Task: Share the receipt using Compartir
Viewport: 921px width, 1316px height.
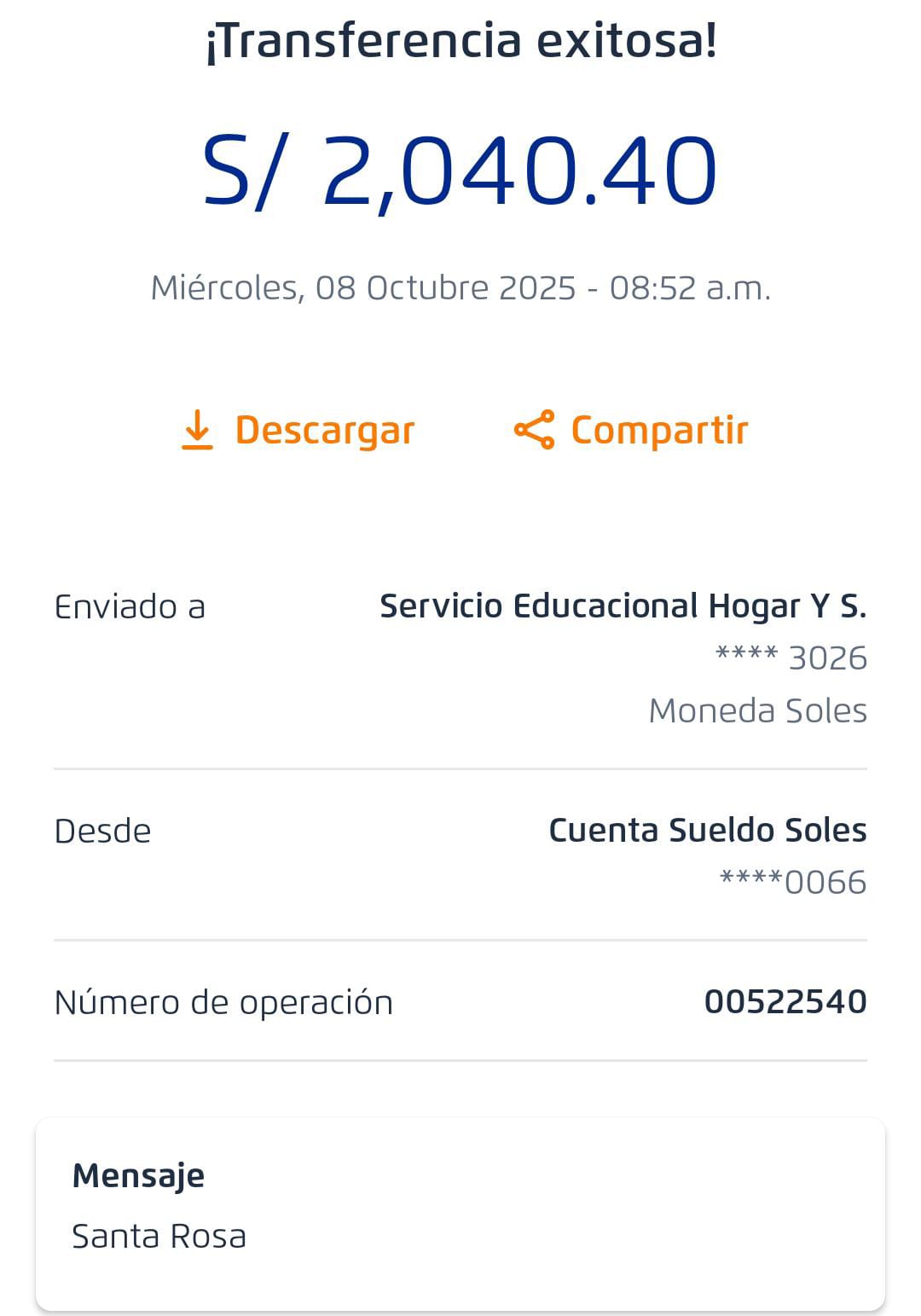Action: pyautogui.click(x=631, y=430)
